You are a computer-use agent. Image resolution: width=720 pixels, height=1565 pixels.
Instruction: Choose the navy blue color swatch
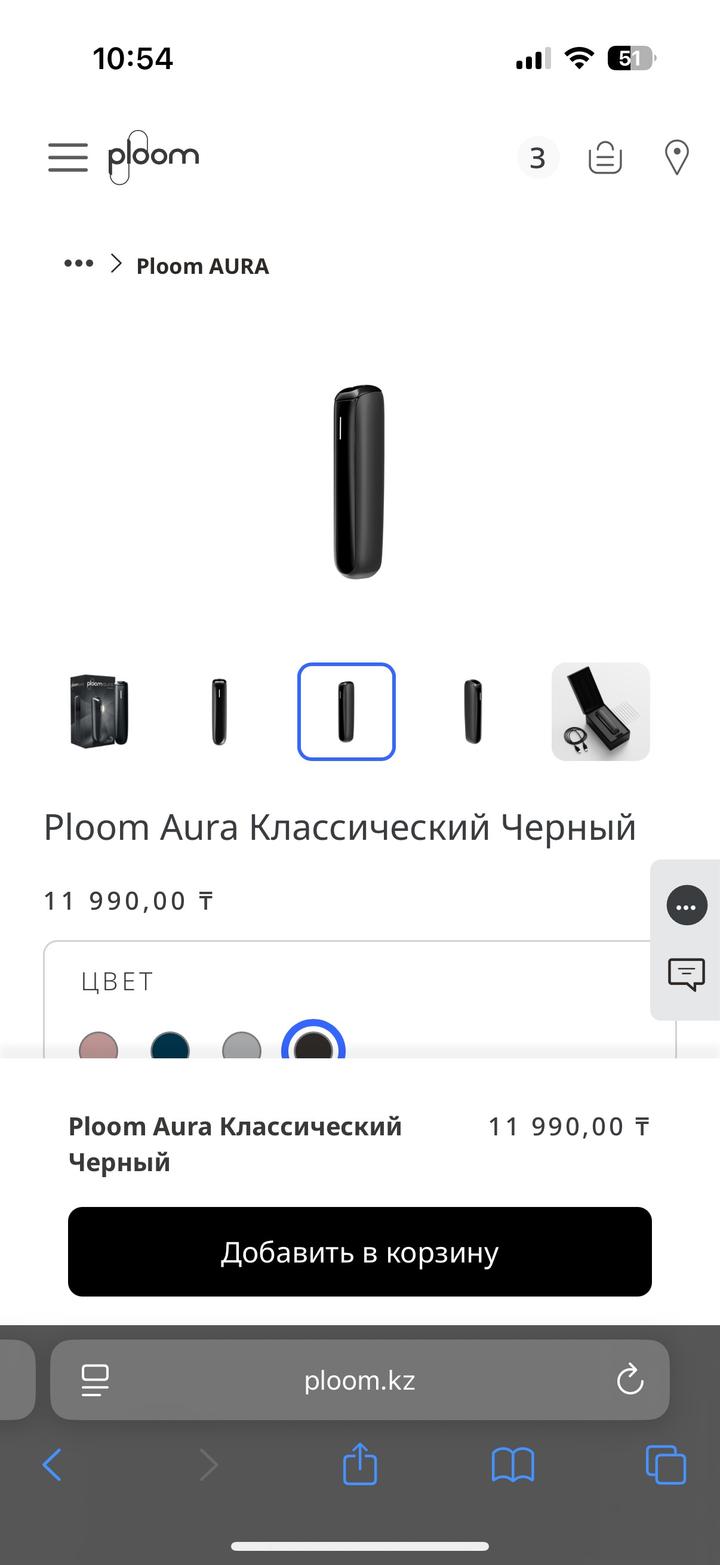click(170, 1046)
